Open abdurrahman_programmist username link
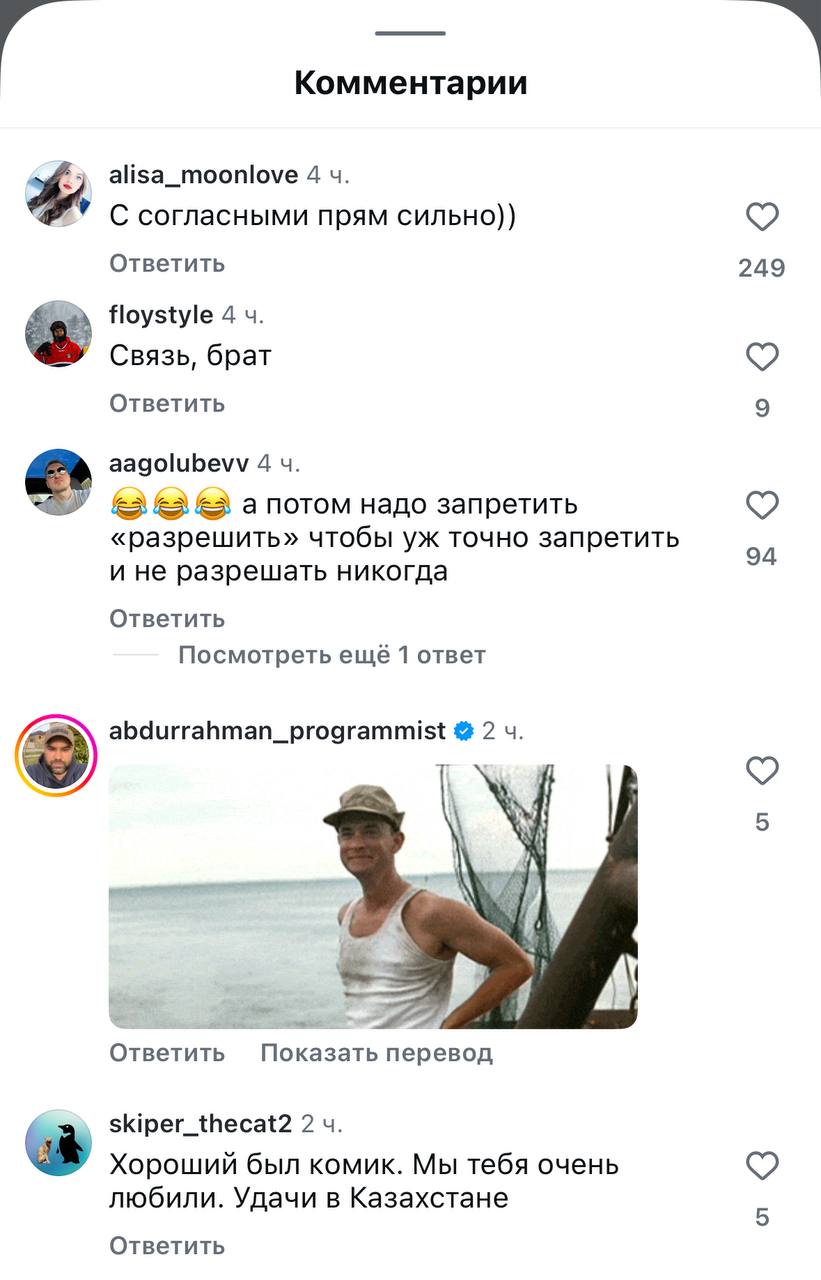This screenshot has height=1280, width=821. tap(277, 731)
